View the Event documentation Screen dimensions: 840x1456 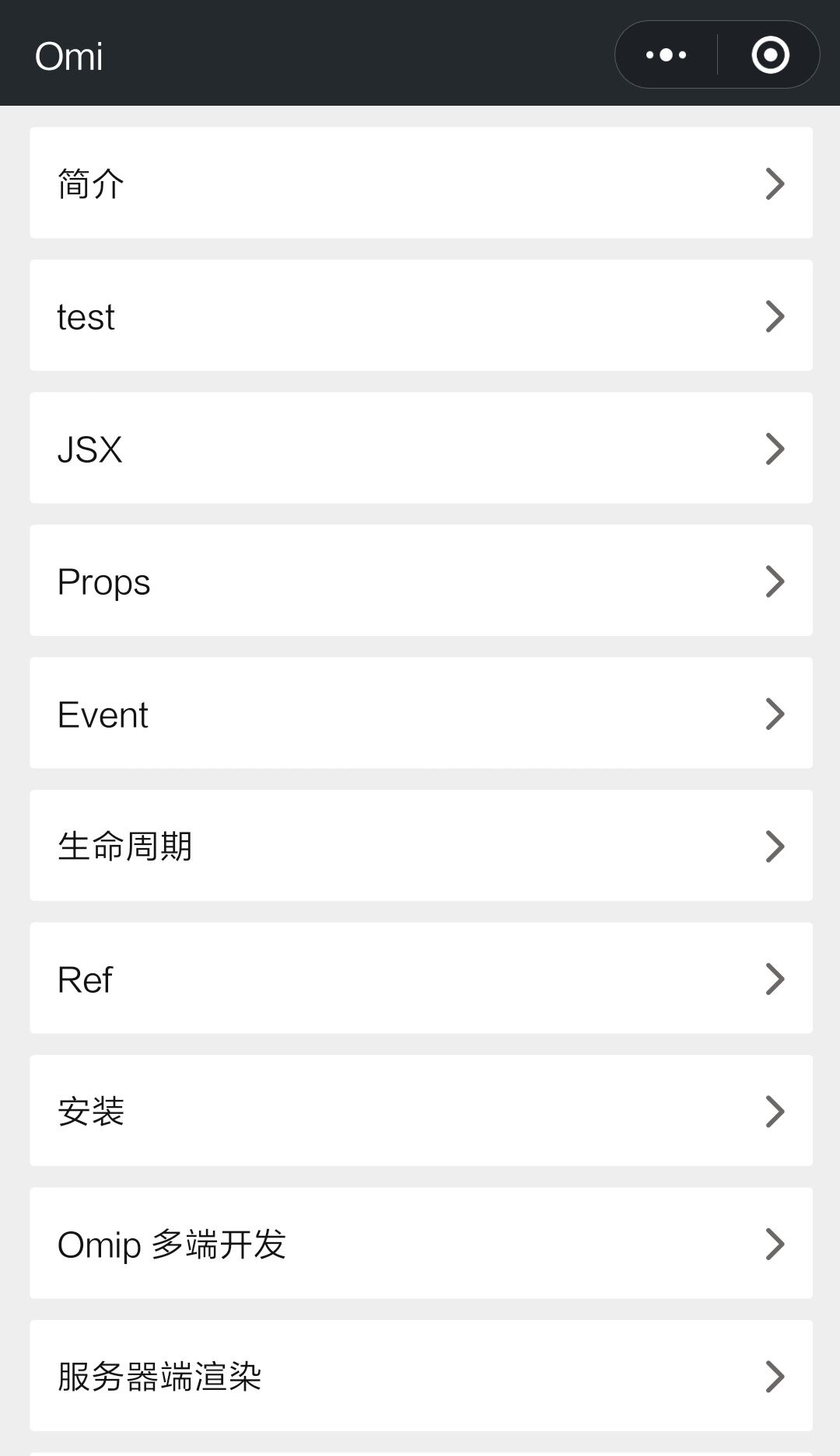coord(421,714)
